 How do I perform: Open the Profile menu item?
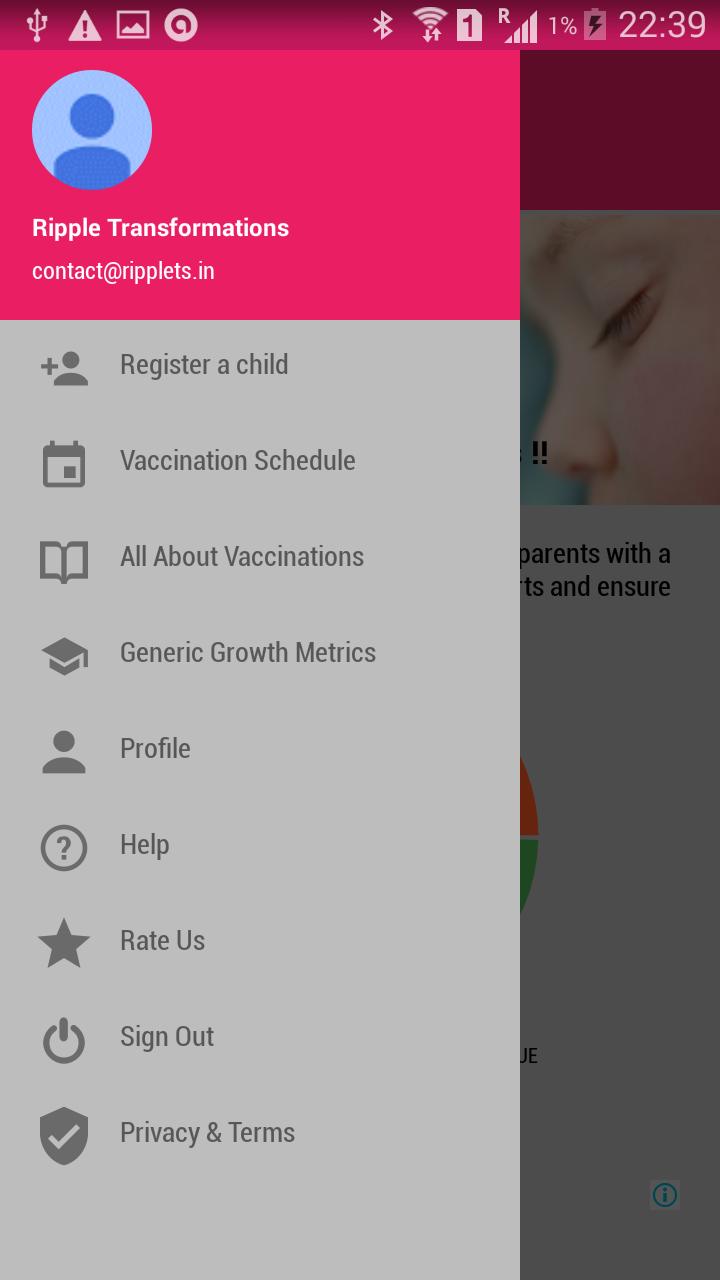click(x=155, y=749)
